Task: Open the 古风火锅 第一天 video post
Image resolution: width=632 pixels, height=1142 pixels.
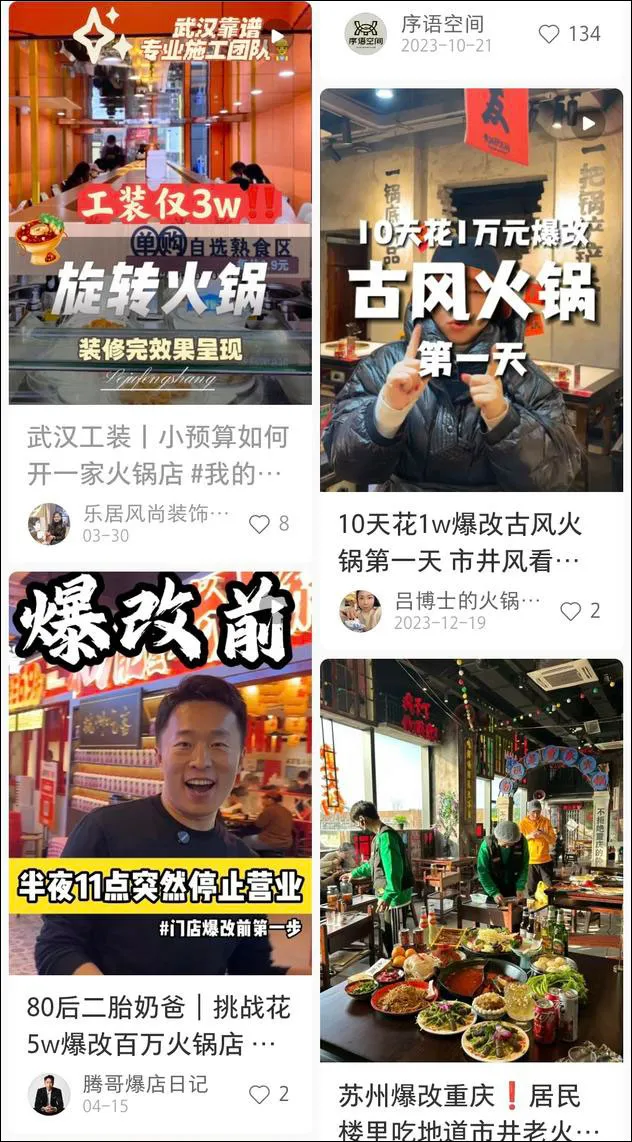Action: [x=470, y=290]
